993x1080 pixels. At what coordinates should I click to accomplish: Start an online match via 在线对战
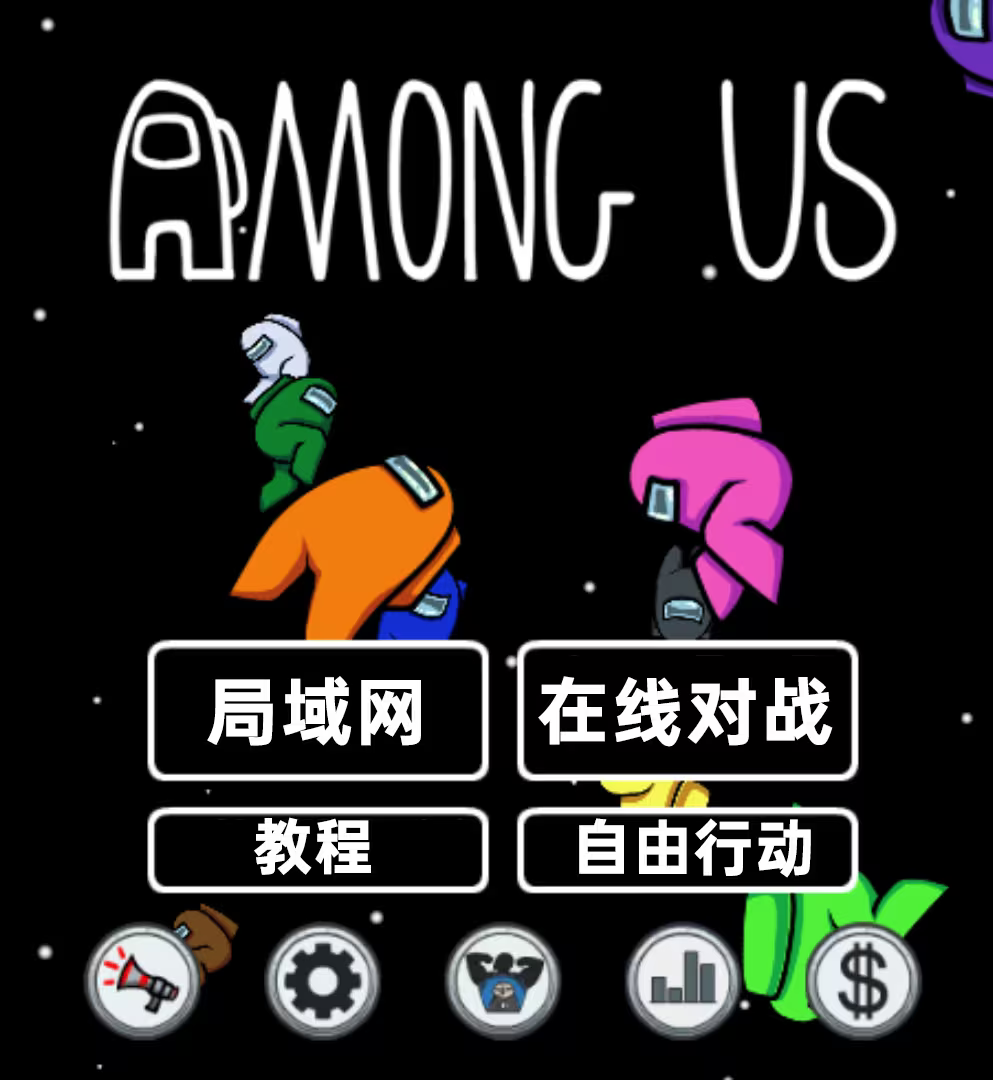pos(687,711)
